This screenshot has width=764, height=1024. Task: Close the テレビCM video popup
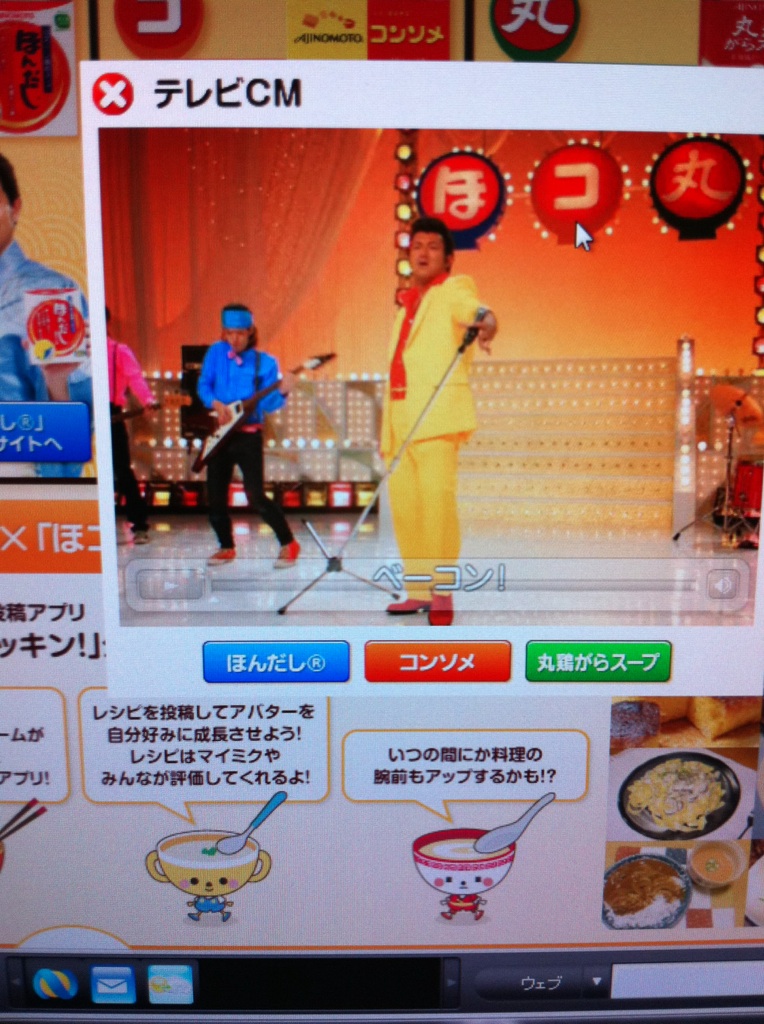113,95
